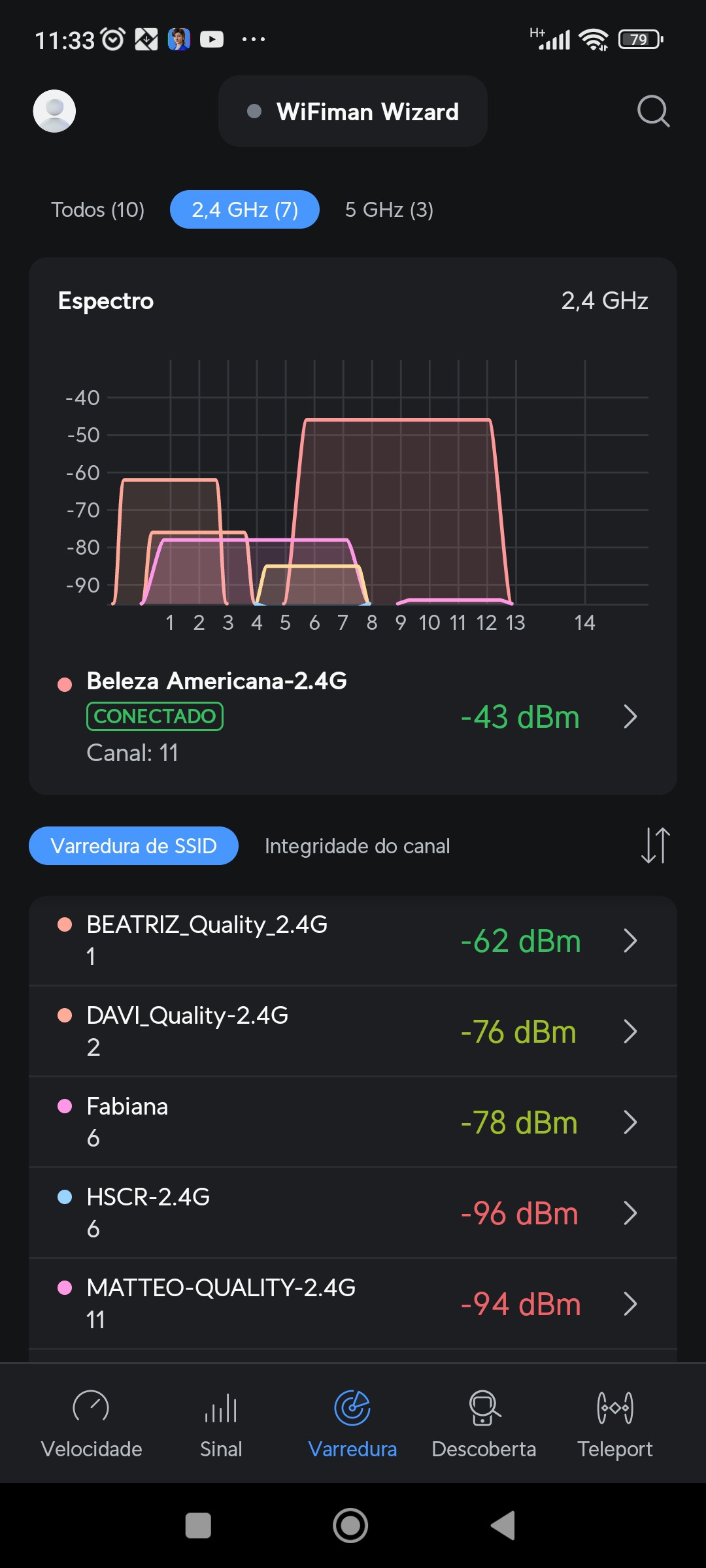This screenshot has height=1568, width=706.
Task: Show all networks with Todos (10)
Action: (x=98, y=210)
